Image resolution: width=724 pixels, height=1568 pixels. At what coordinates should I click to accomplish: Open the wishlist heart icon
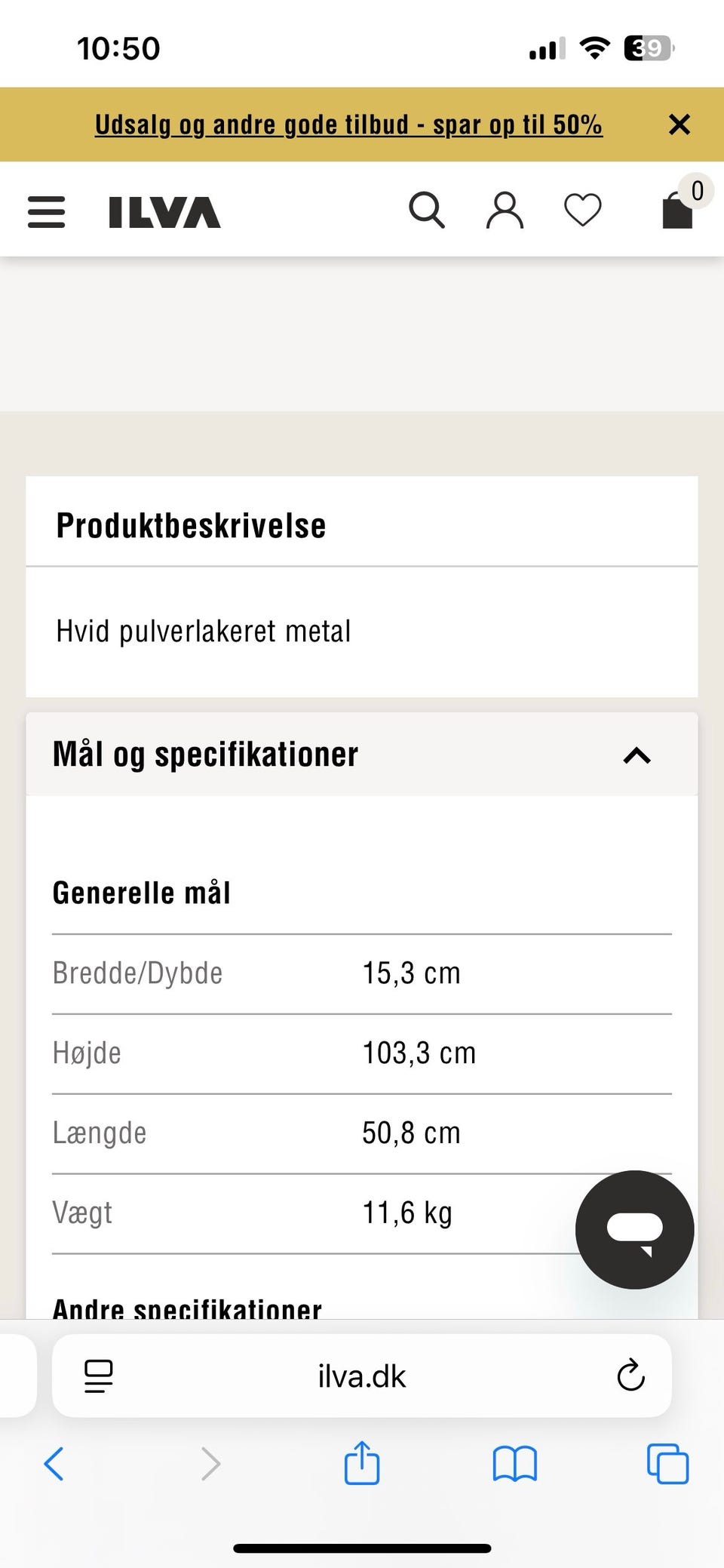click(581, 211)
